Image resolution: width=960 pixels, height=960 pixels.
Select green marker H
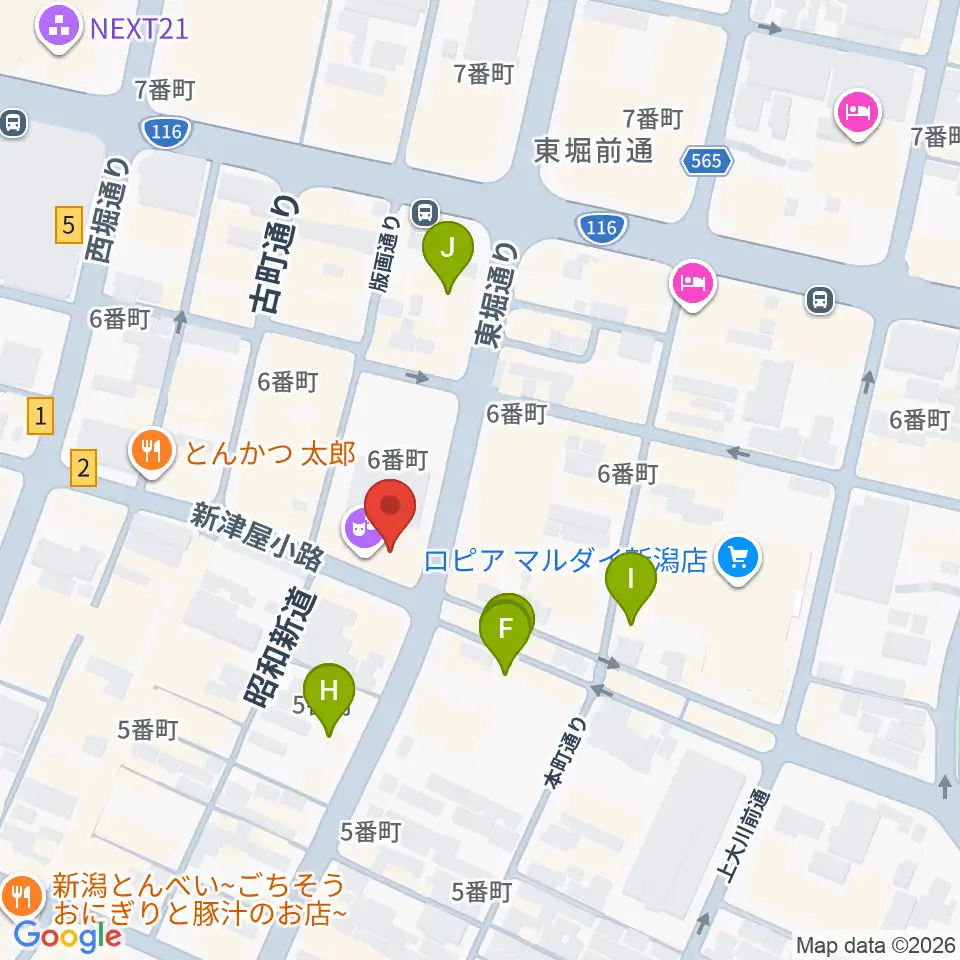329,697
